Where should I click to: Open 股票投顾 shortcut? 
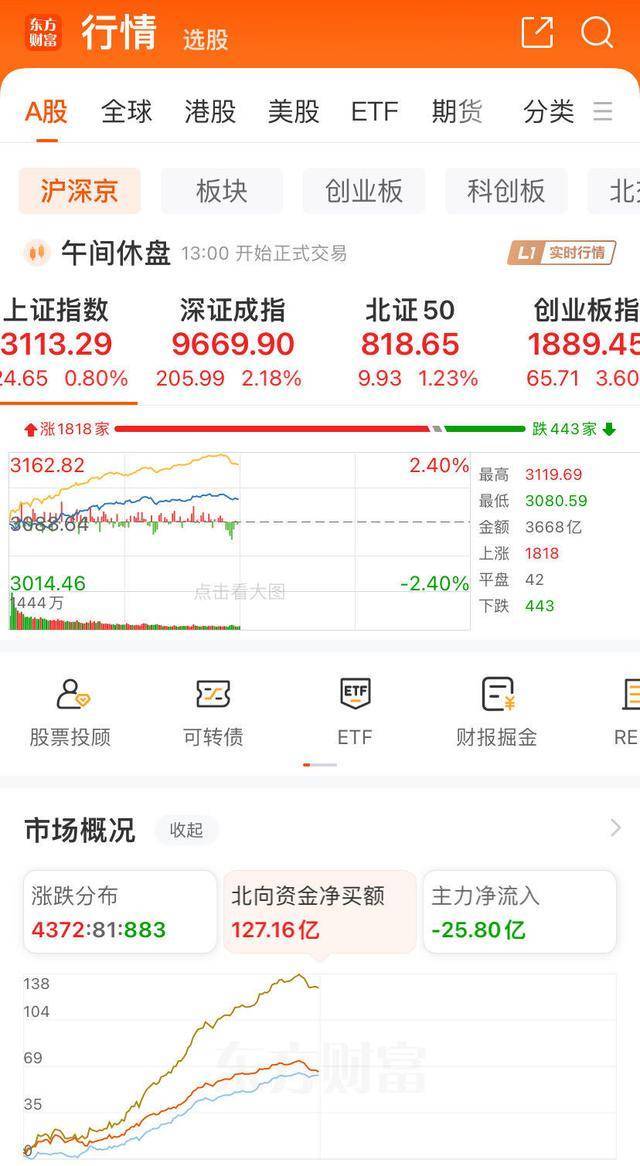[69, 712]
